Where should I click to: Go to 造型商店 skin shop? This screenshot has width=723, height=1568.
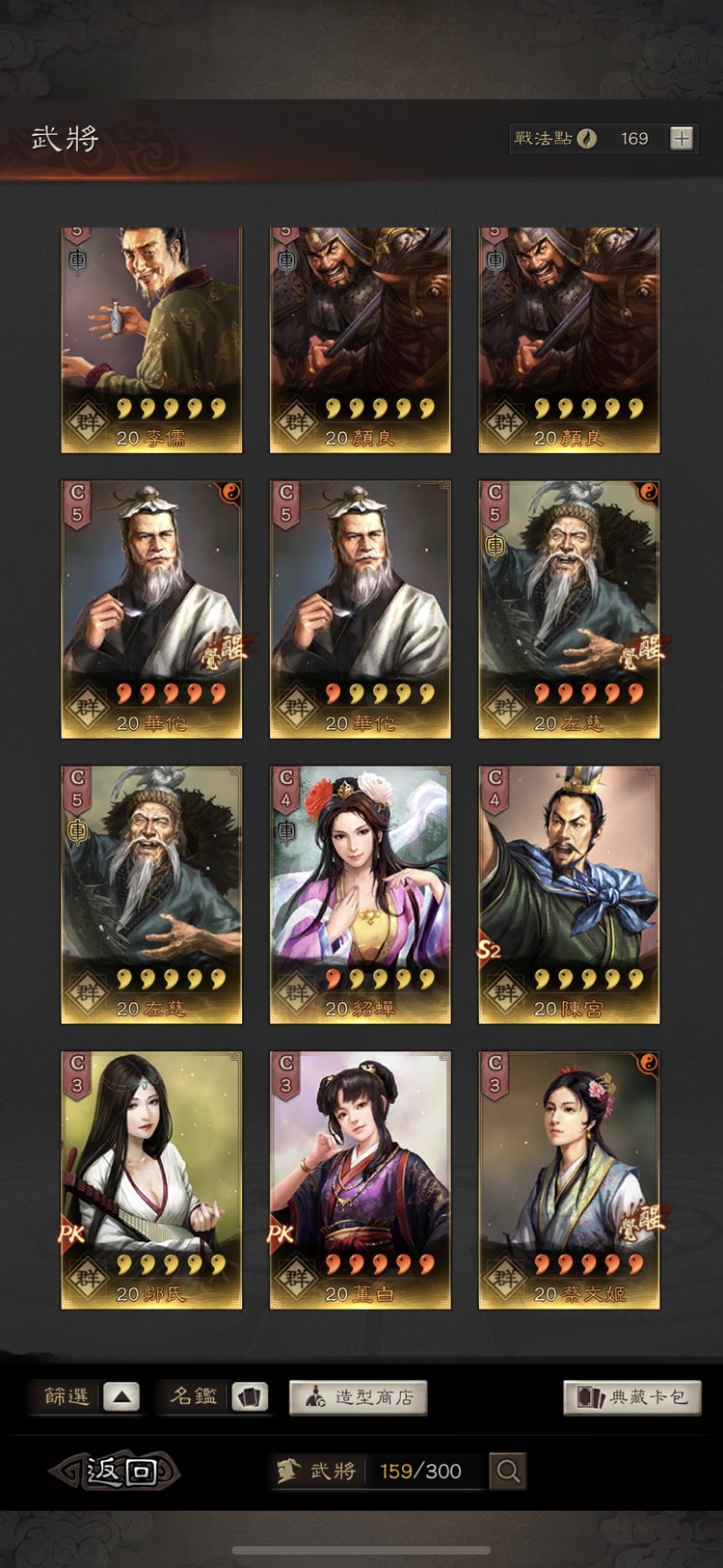(358, 1397)
